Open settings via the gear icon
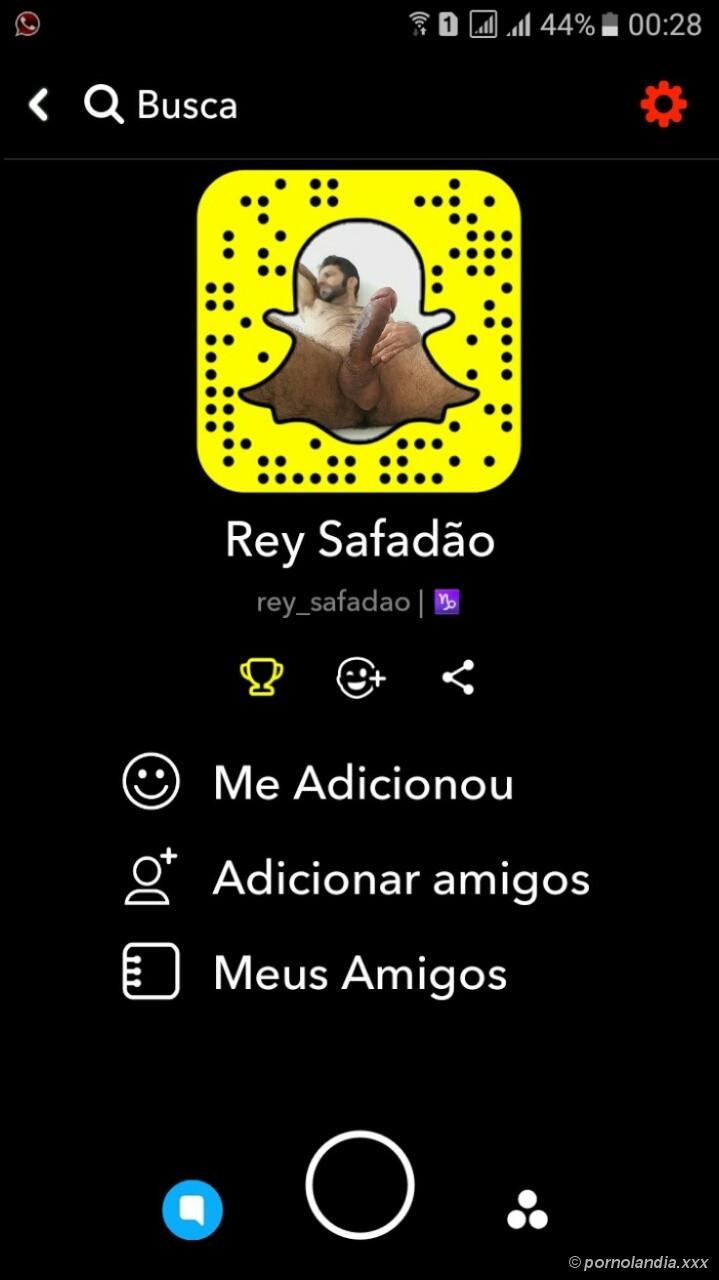The width and height of the screenshot is (719, 1280). (x=664, y=104)
